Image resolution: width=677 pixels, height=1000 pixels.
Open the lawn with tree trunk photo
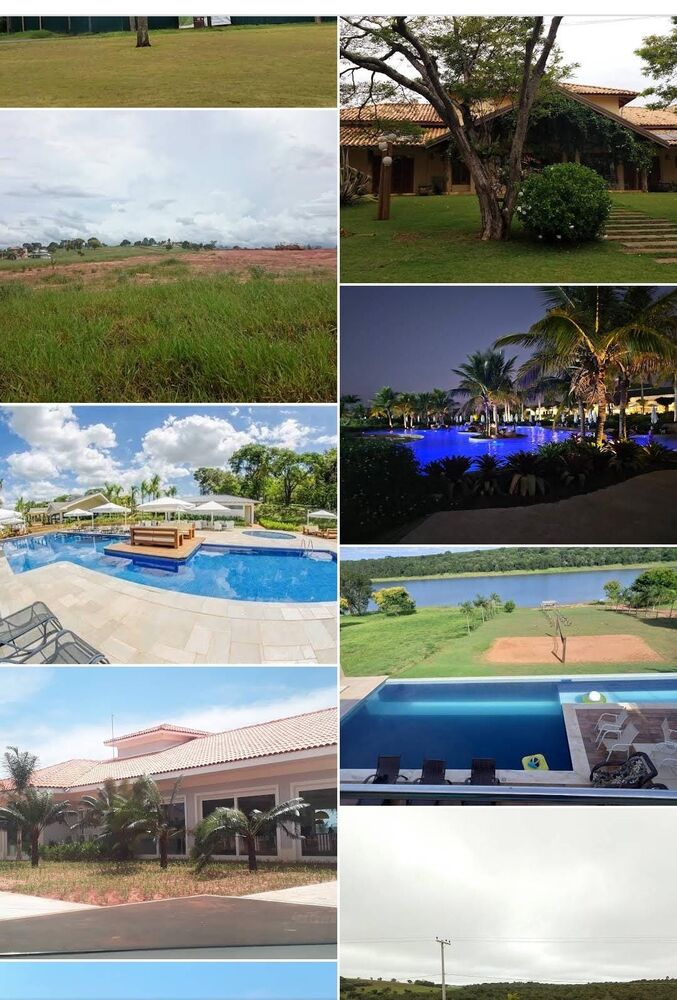tap(168, 61)
